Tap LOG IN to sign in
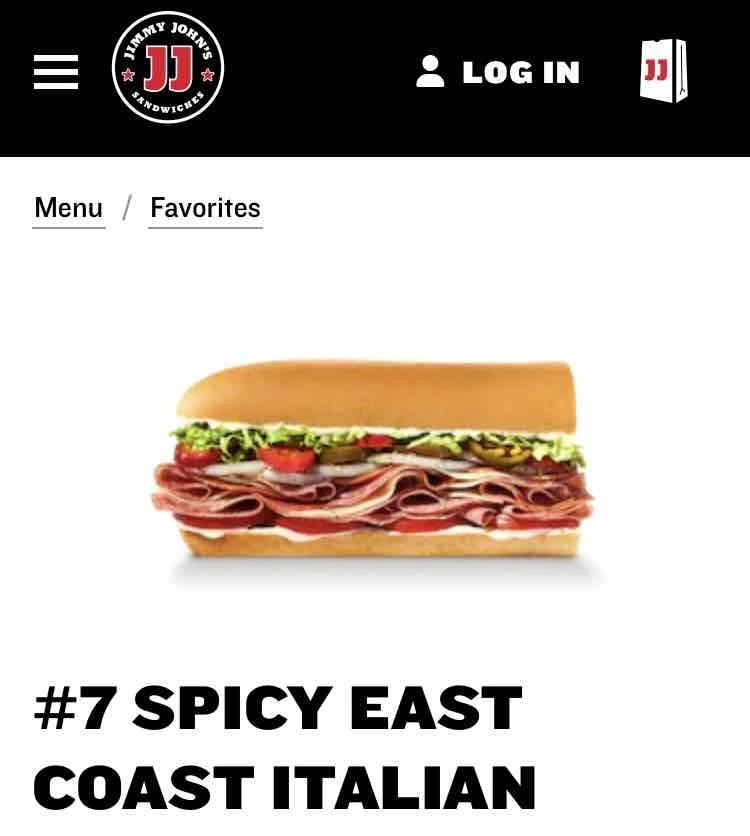Image resolution: width=750 pixels, height=836 pixels. click(499, 72)
